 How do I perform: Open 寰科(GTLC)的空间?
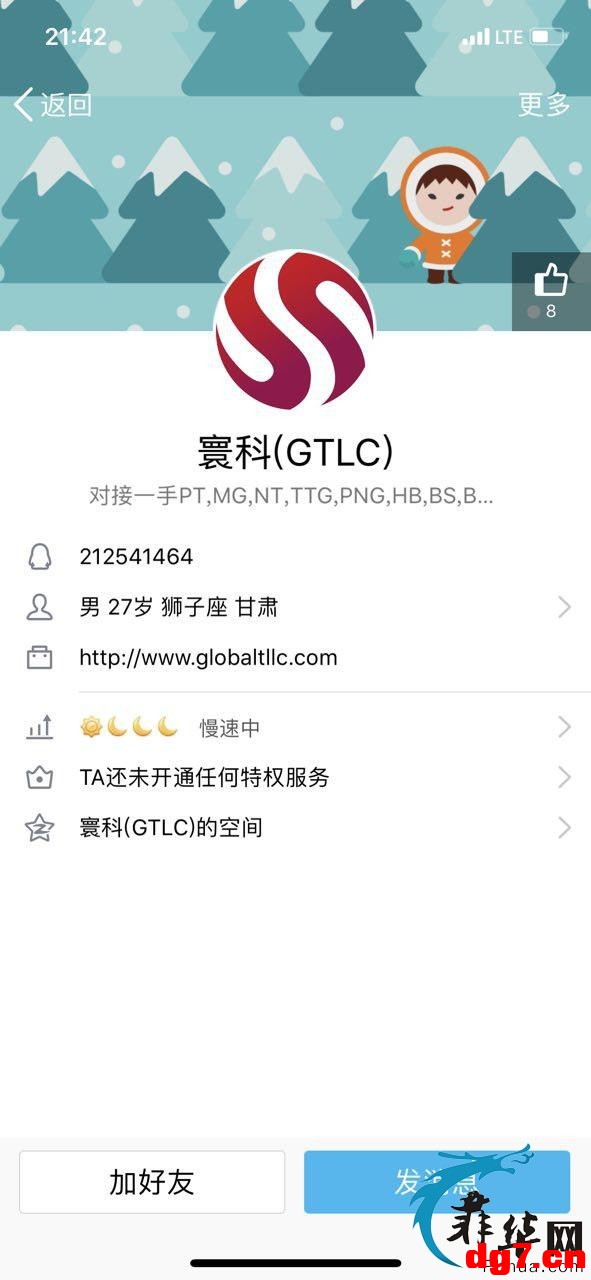[x=295, y=828]
